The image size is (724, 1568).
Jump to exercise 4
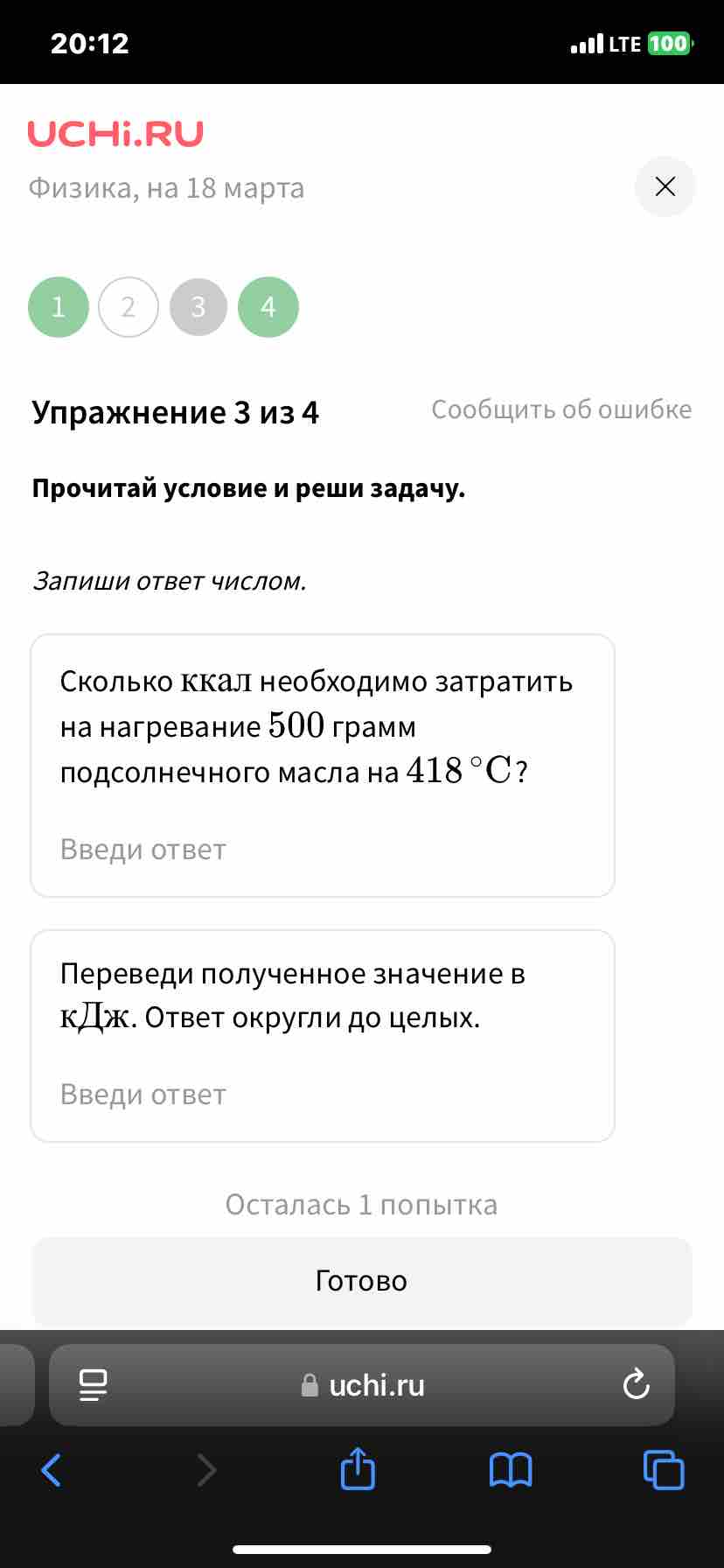click(x=268, y=307)
